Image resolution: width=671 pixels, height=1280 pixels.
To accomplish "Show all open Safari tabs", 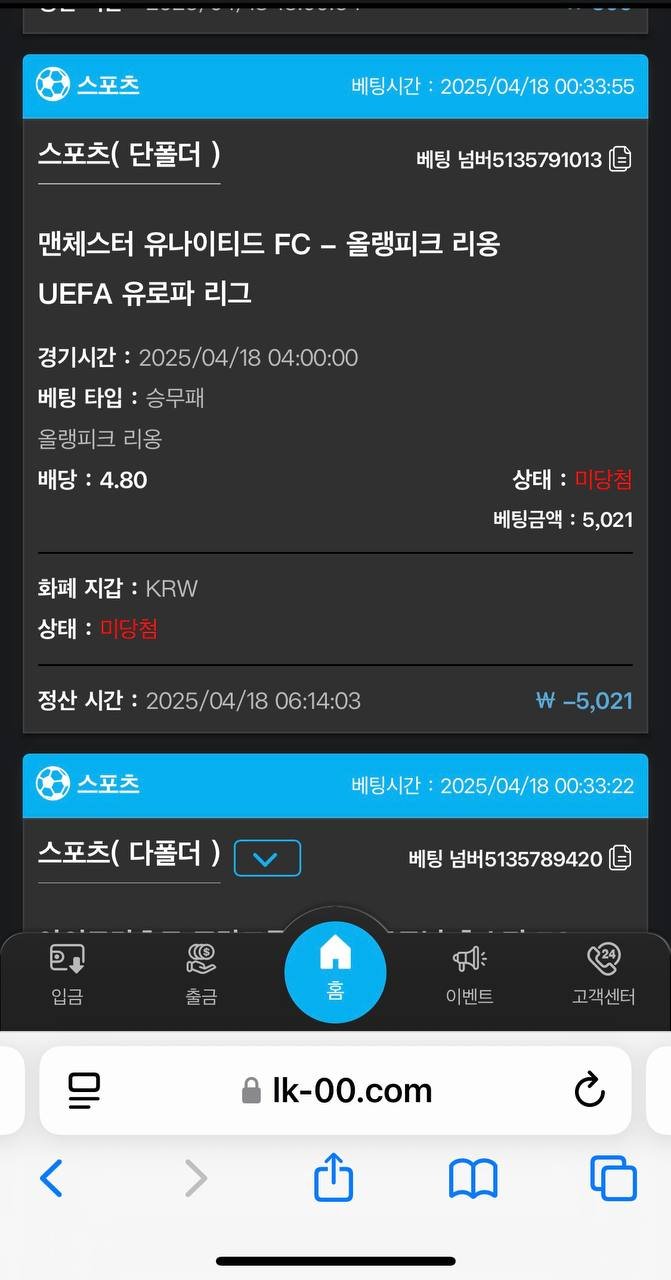I will 613,1179.
